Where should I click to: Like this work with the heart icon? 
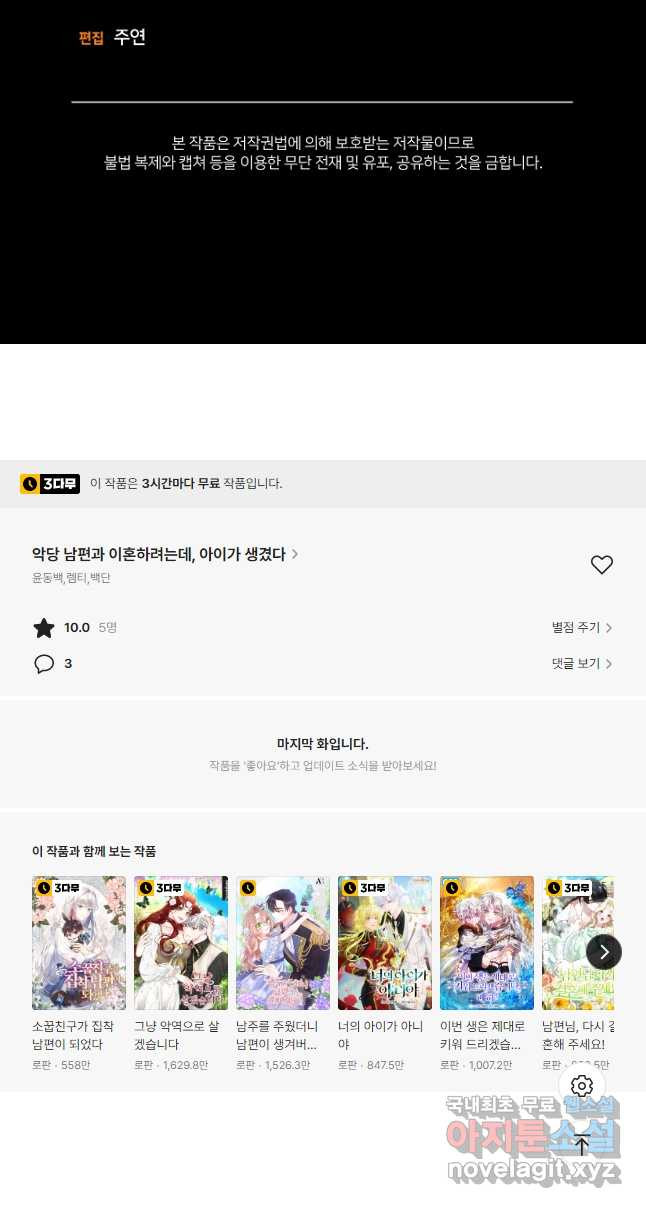click(601, 565)
